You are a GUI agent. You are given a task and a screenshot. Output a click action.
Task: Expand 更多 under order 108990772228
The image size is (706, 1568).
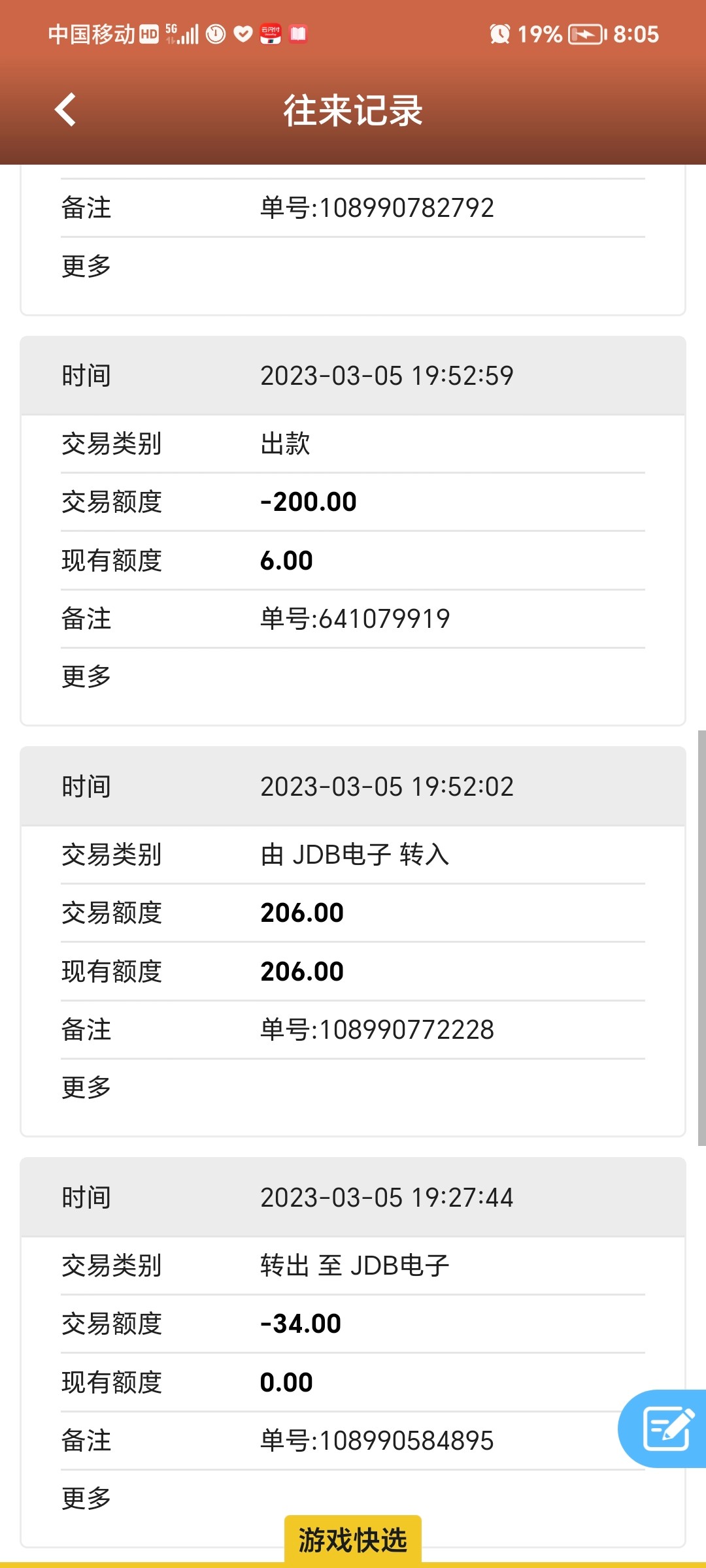click(86, 1088)
